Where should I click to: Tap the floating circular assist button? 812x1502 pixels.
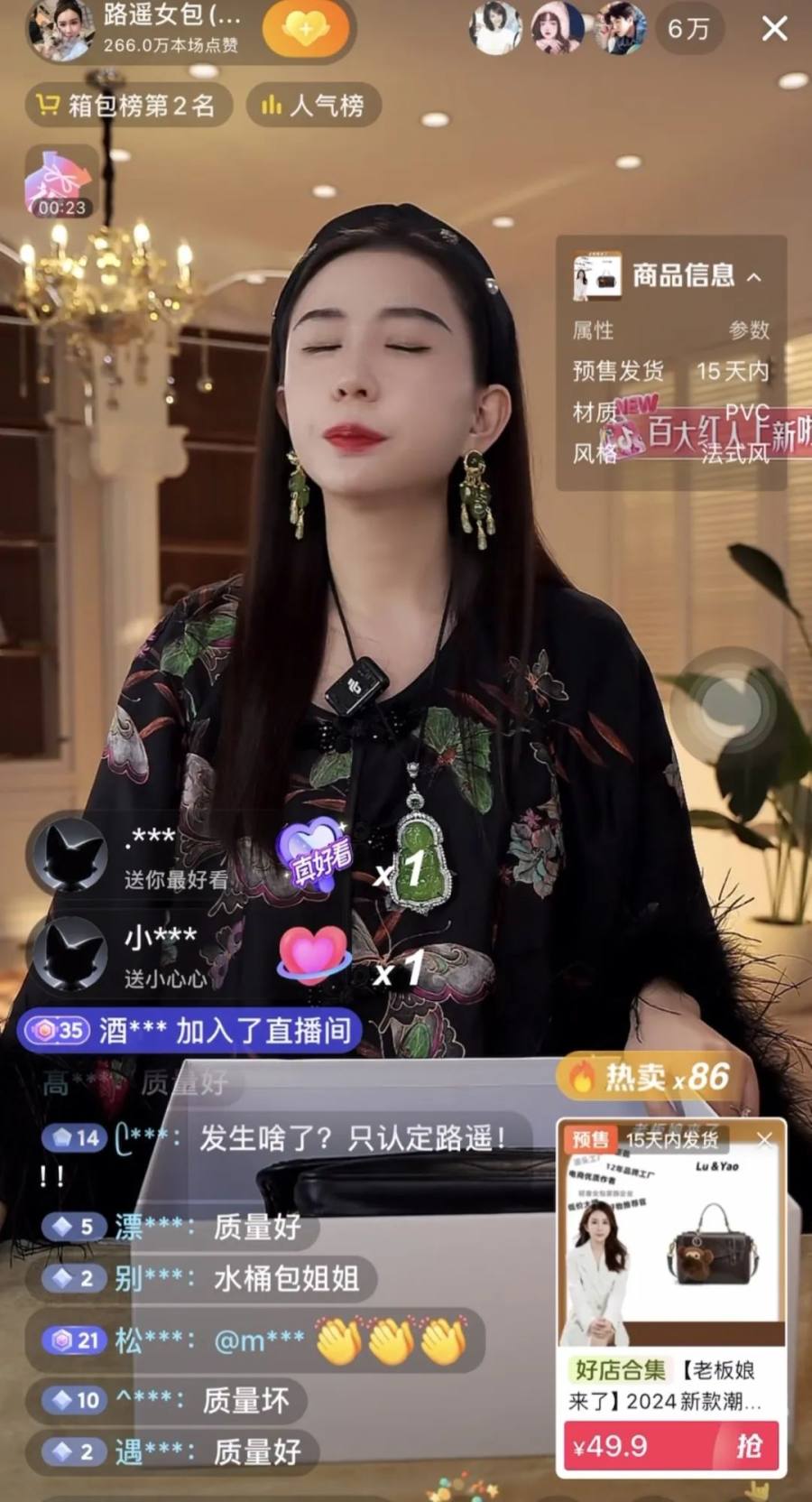click(725, 704)
